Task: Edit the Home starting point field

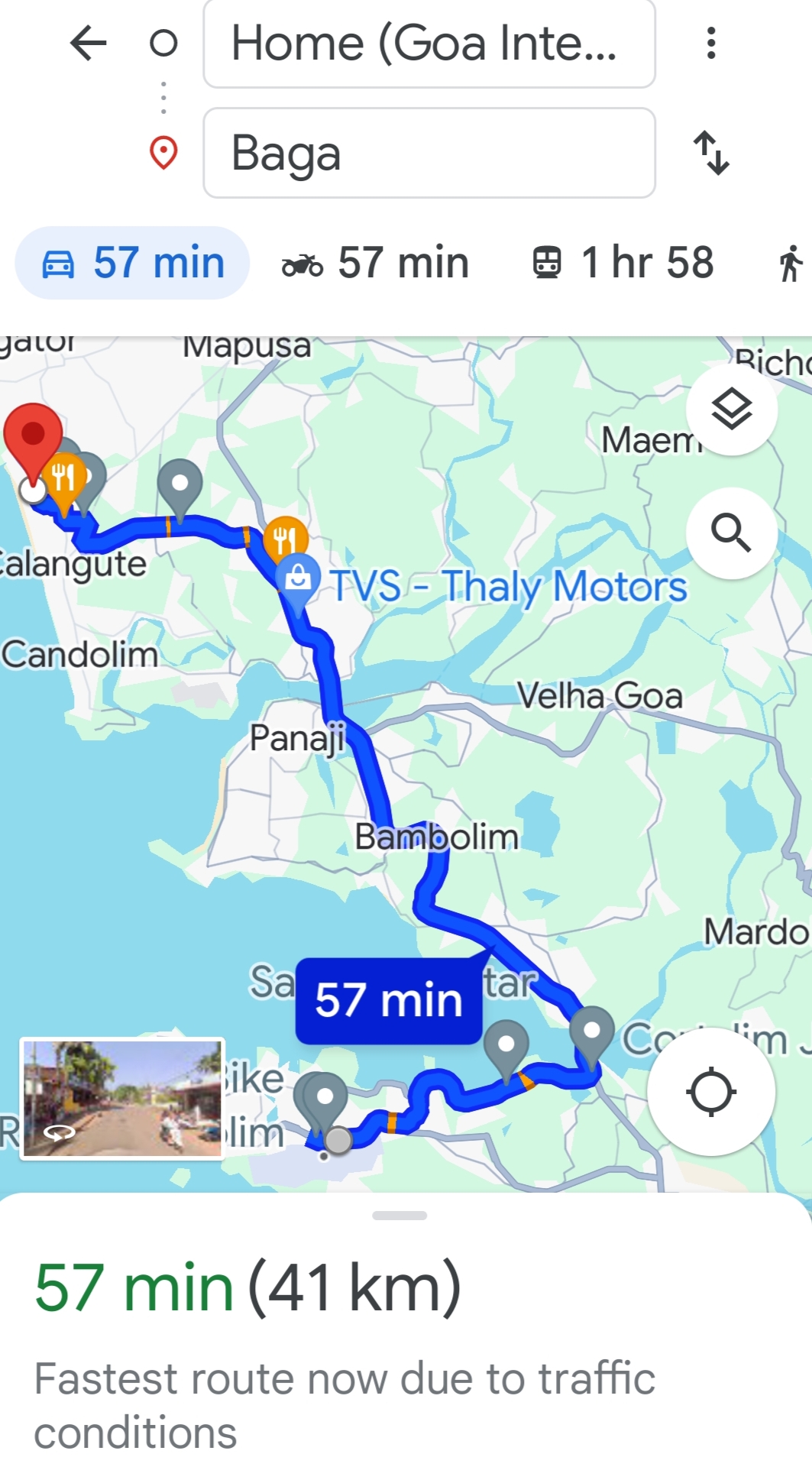Action: [429, 44]
